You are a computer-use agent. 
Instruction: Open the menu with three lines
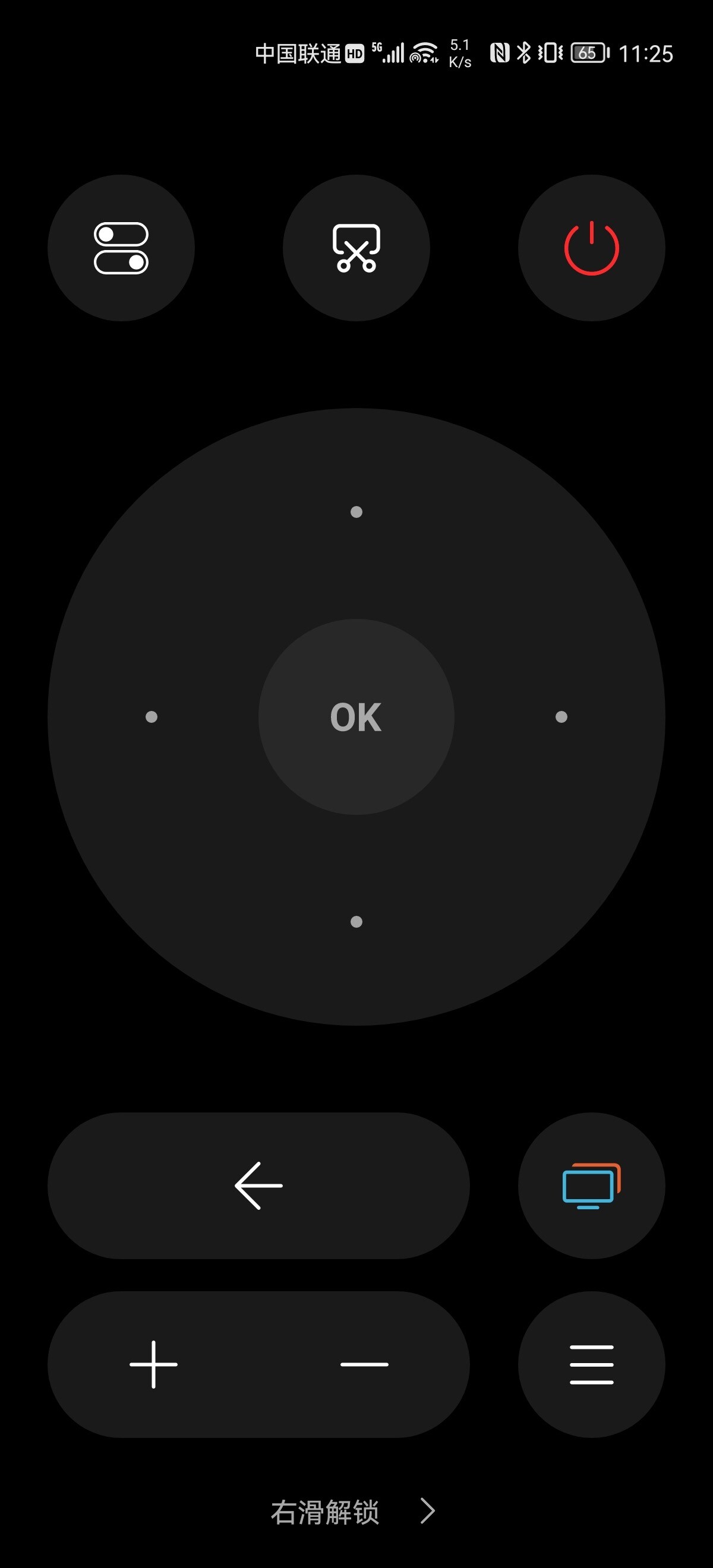pyautogui.click(x=591, y=1364)
